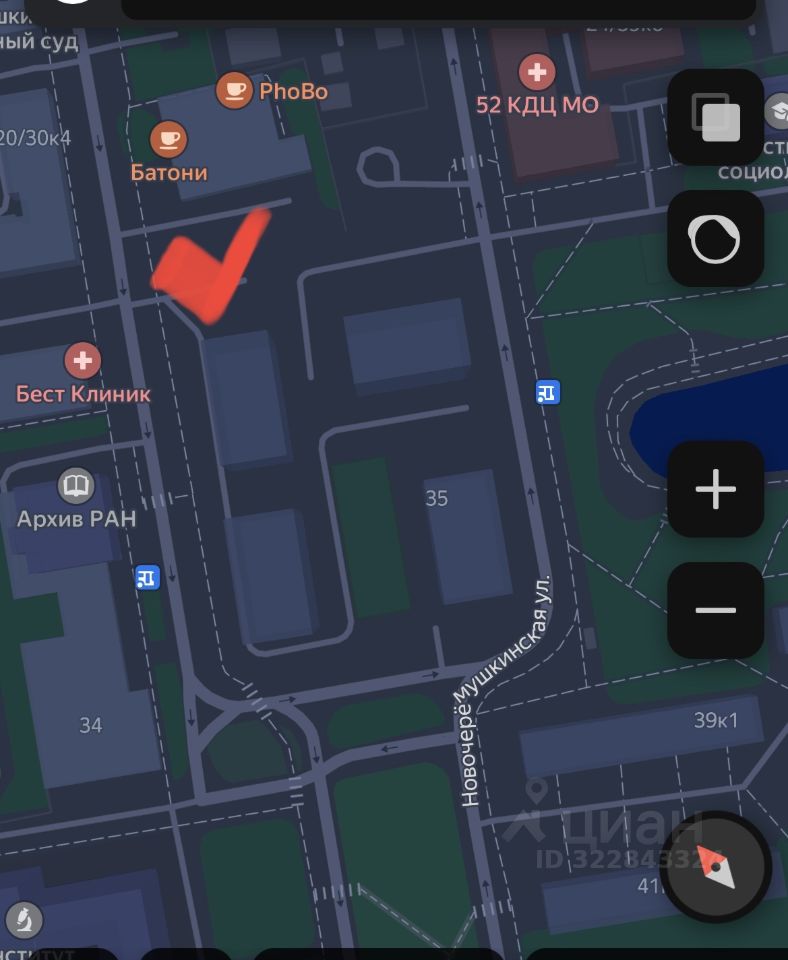Tap the Alice voice assistant button
The image size is (788, 960).
[715, 239]
